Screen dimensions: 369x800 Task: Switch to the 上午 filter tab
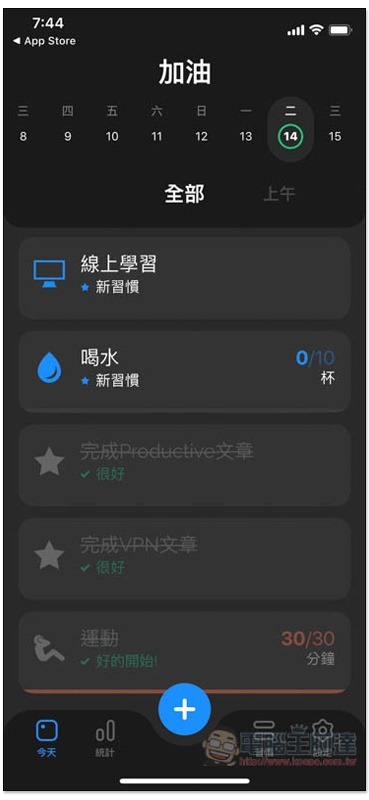click(279, 194)
